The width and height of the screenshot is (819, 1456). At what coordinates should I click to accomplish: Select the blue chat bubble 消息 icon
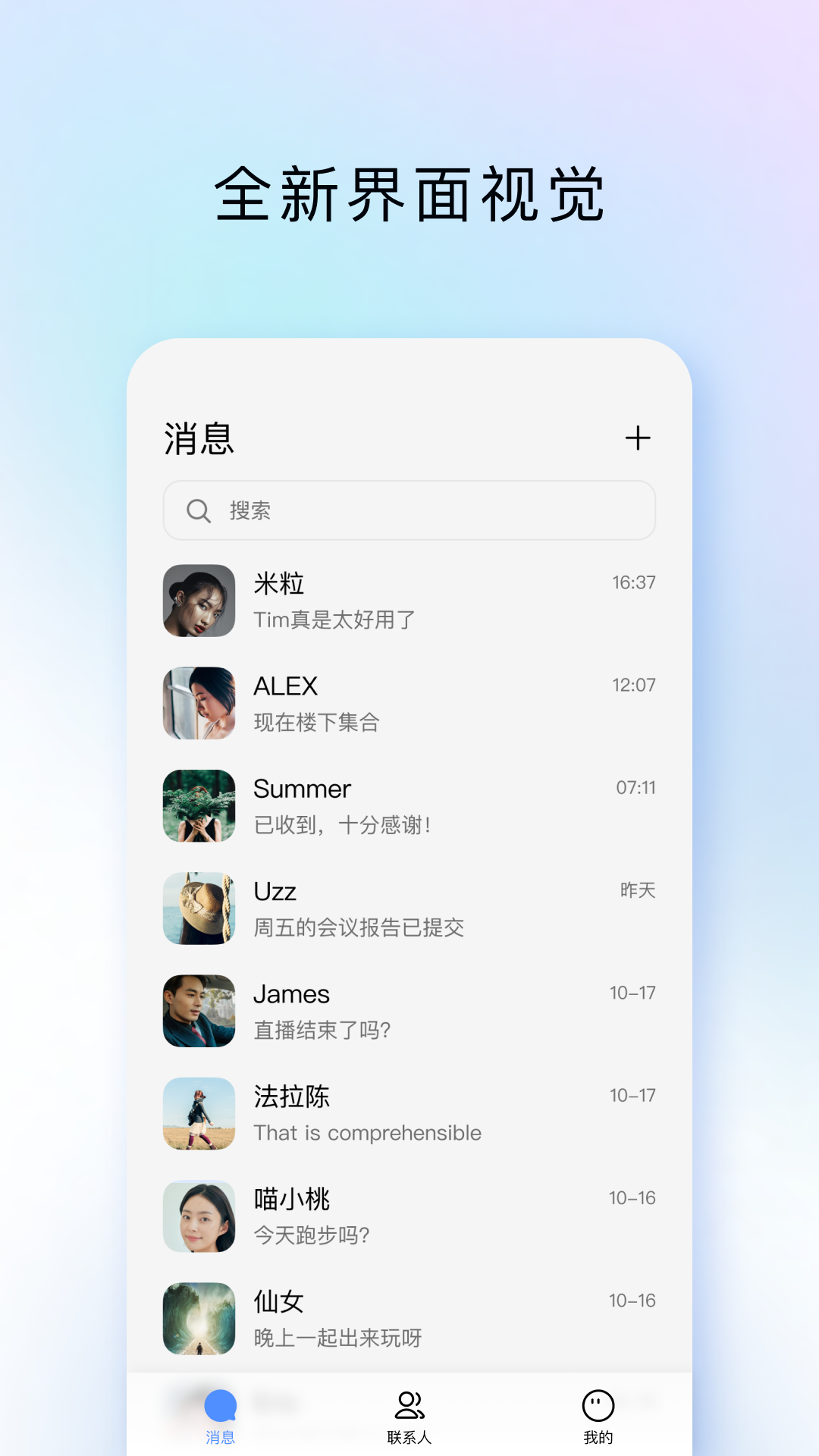click(221, 1404)
